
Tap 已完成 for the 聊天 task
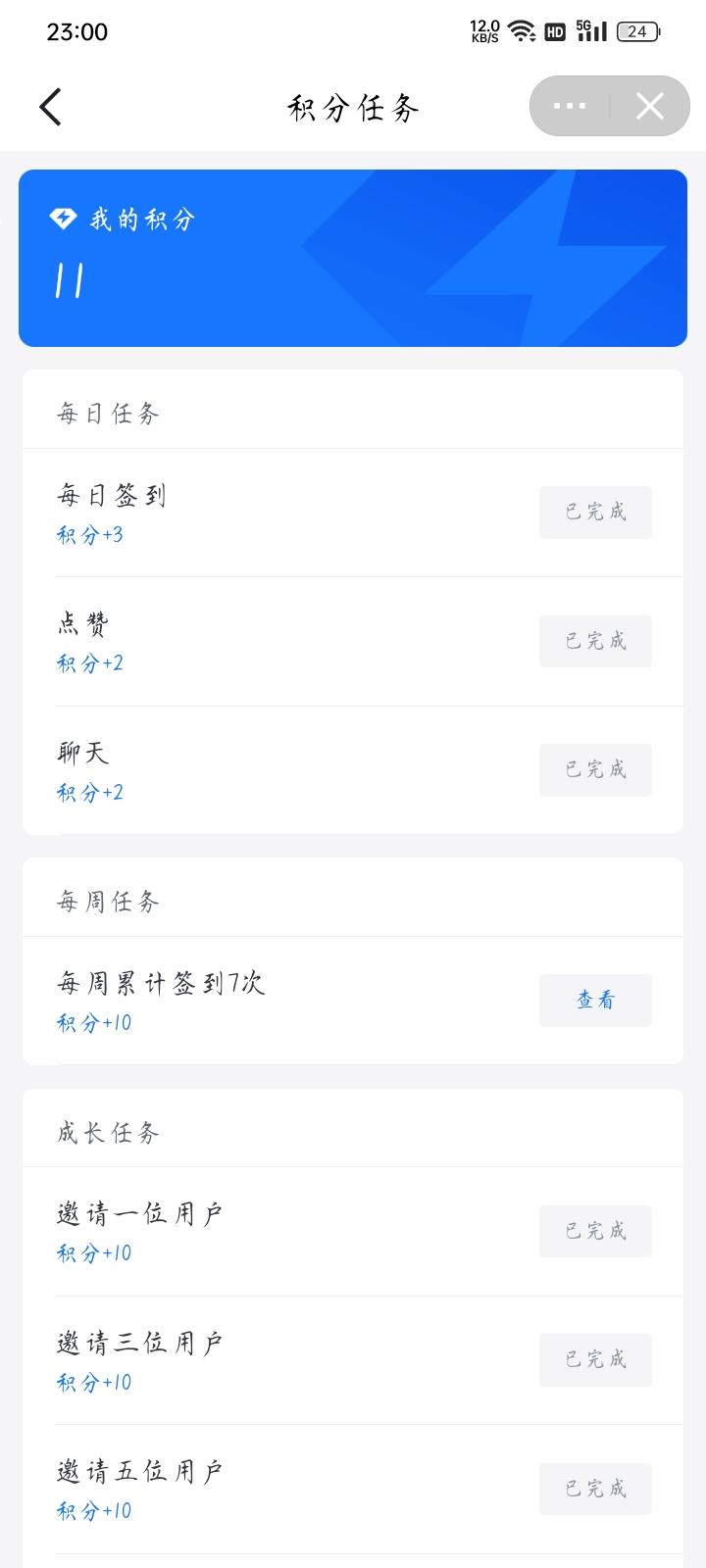click(x=595, y=770)
